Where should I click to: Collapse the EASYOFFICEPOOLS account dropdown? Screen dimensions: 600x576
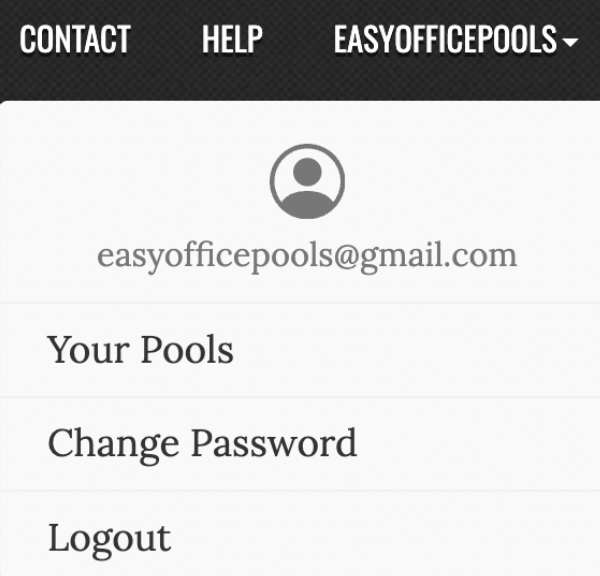tap(455, 40)
